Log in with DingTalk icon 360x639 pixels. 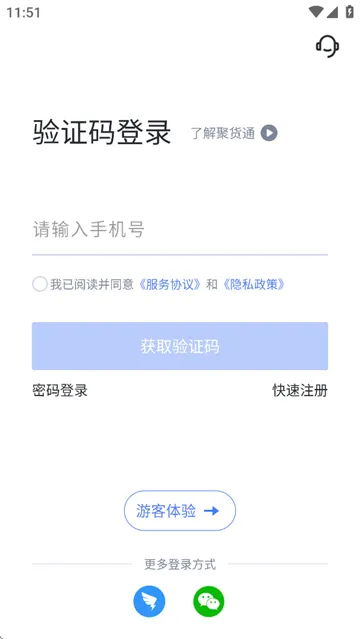149,602
